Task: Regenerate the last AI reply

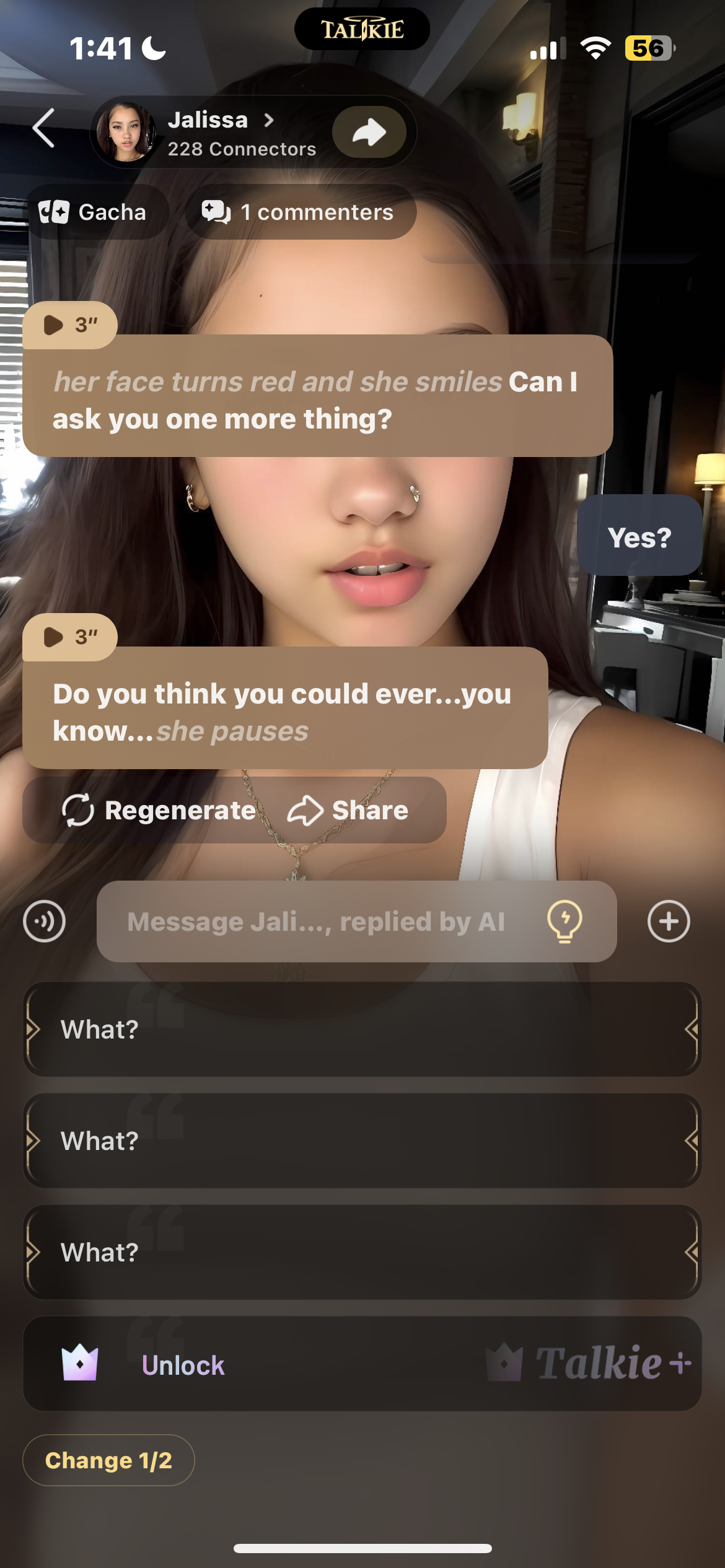Action: [159, 810]
